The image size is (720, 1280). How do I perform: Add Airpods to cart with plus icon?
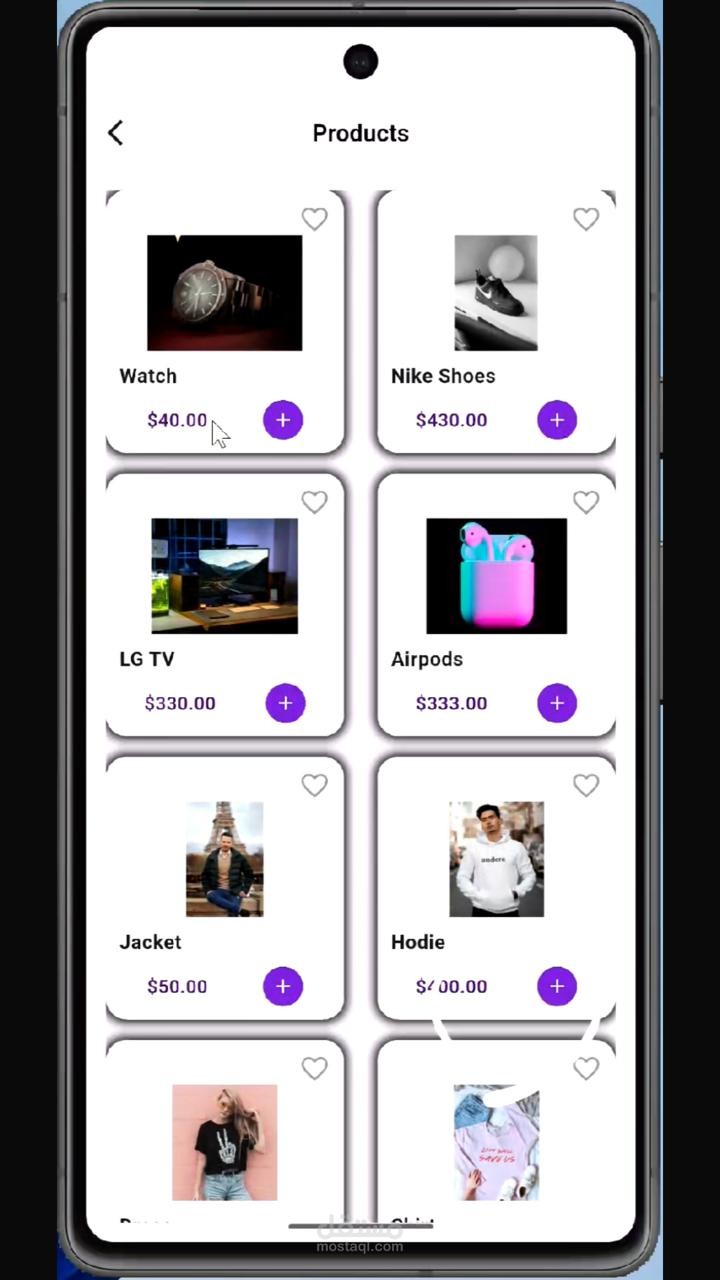tap(556, 703)
